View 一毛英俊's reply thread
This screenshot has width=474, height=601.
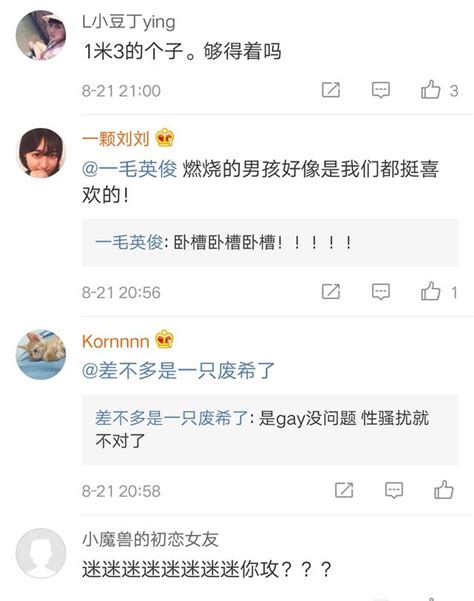point(270,243)
